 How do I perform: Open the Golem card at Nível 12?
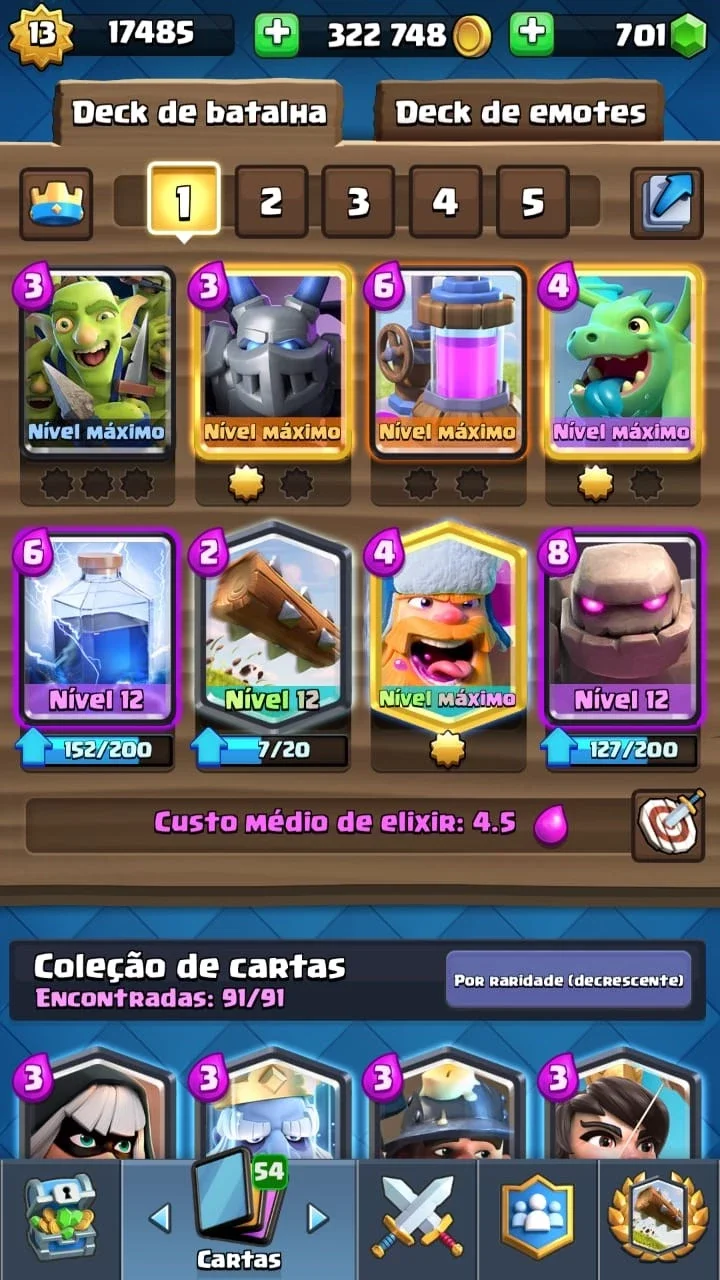click(x=622, y=630)
